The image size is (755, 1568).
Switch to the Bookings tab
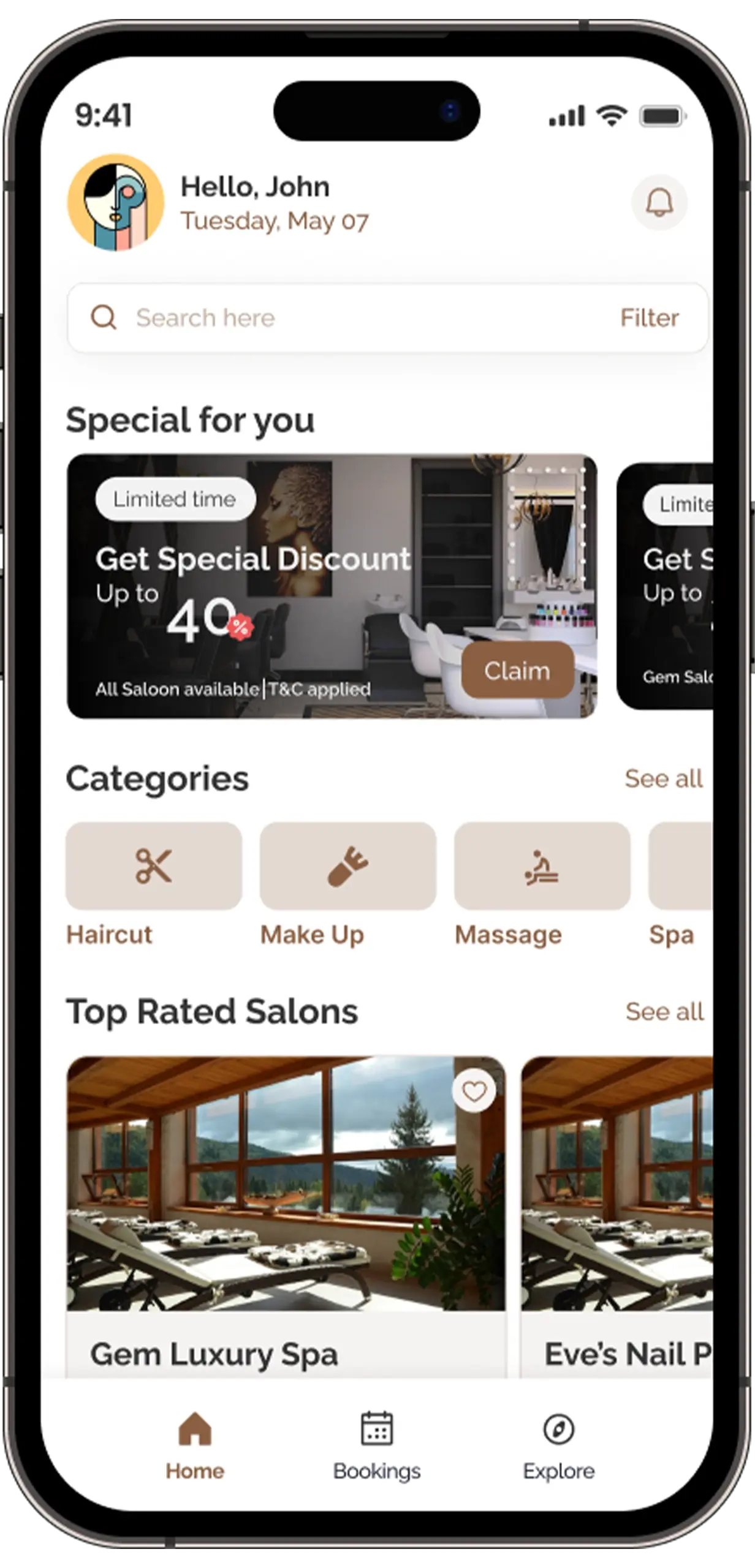(x=376, y=1442)
